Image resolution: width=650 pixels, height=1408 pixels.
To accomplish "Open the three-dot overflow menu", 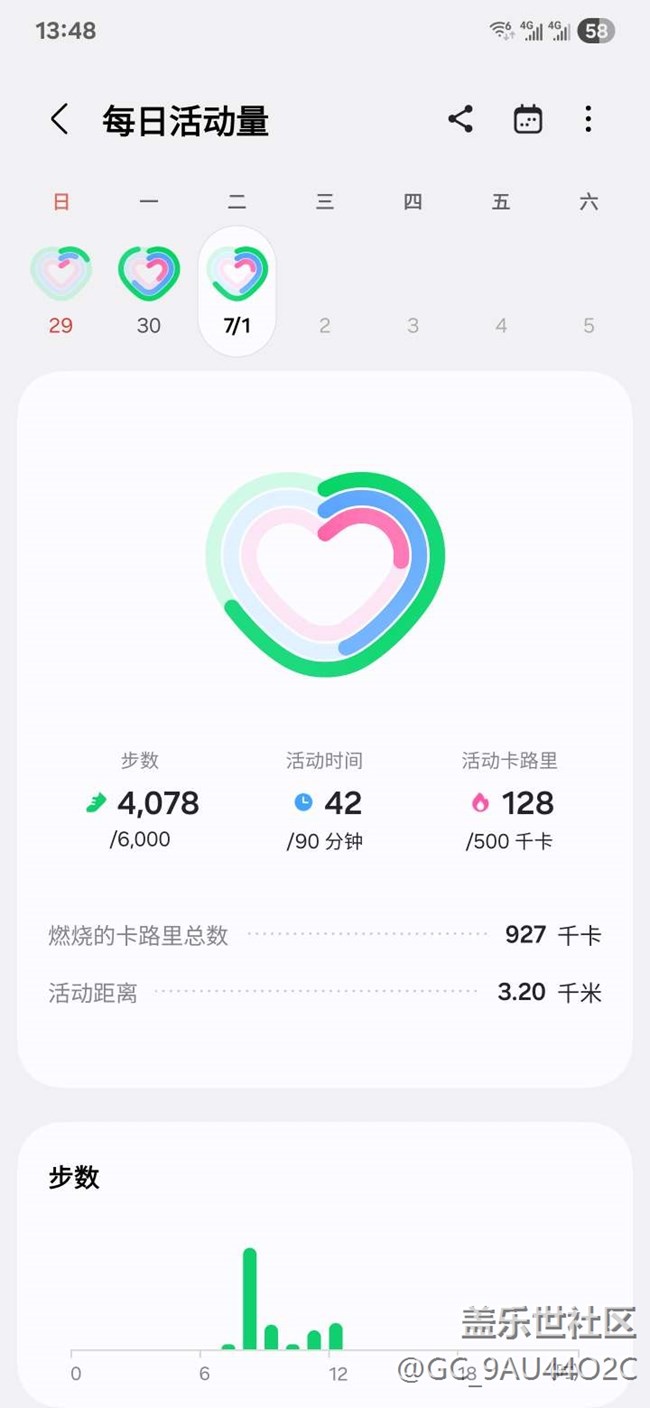I will (588, 120).
